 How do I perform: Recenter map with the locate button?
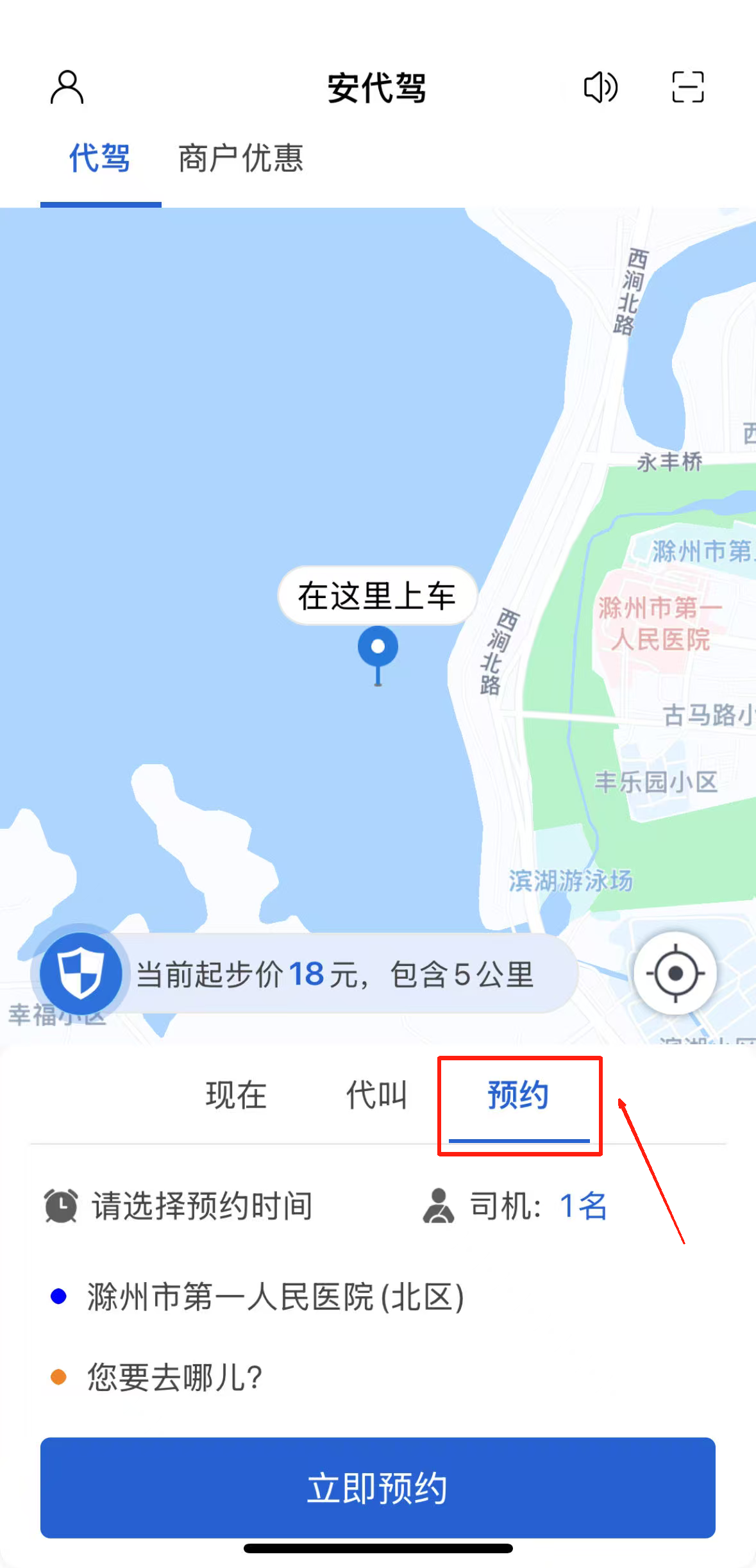[x=675, y=973]
